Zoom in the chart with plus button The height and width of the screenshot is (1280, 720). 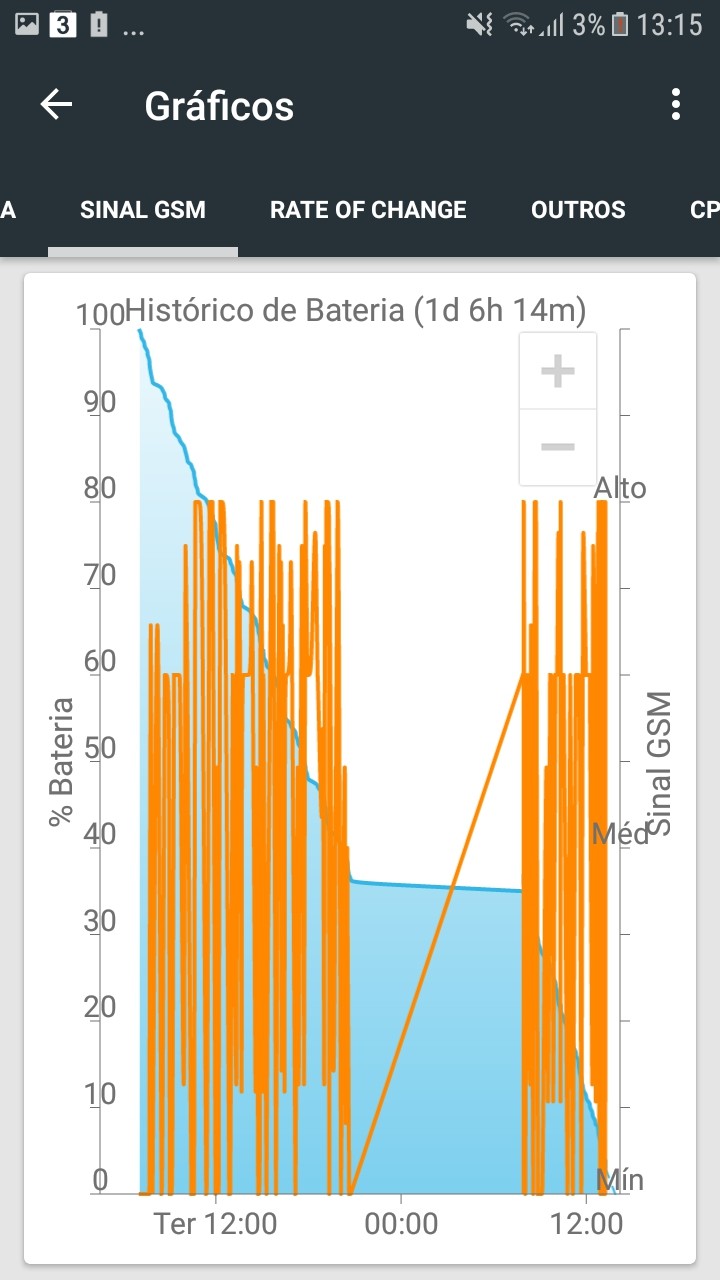point(558,372)
